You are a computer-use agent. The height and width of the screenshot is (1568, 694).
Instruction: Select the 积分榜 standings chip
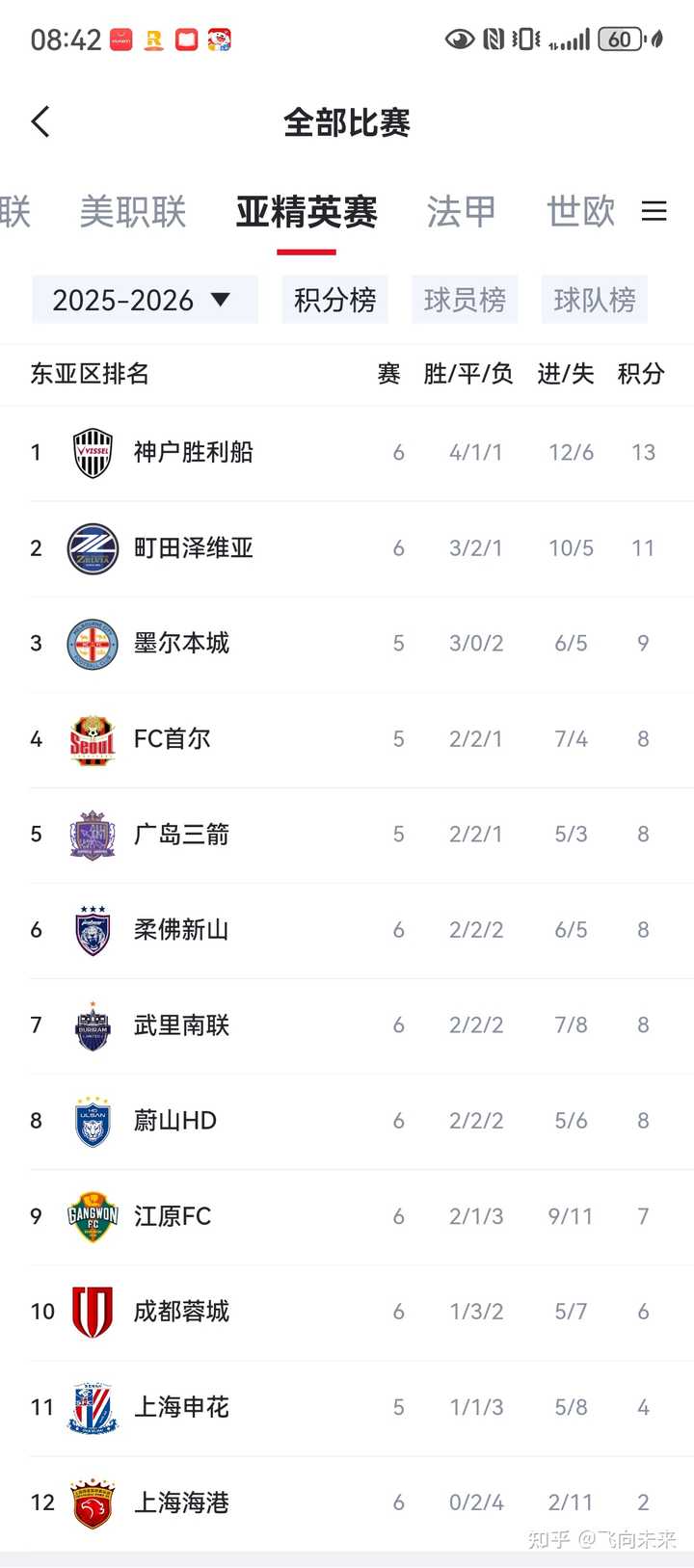[334, 300]
